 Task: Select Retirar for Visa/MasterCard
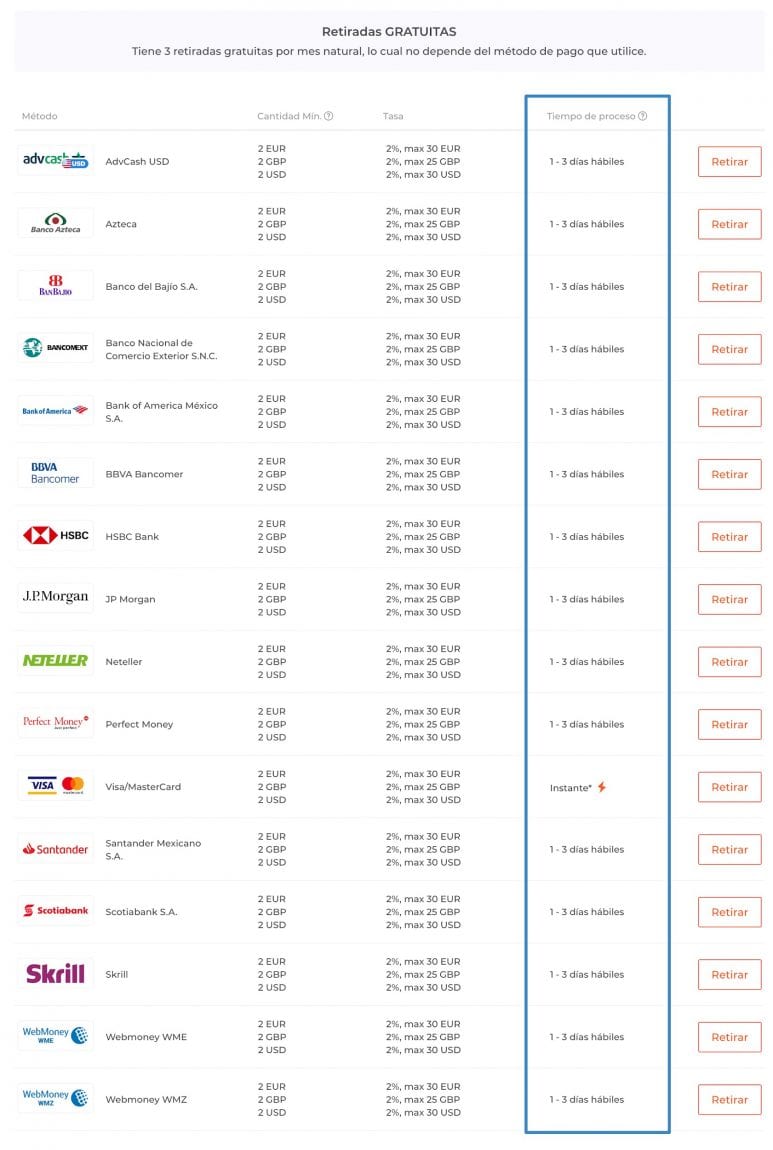tap(729, 786)
